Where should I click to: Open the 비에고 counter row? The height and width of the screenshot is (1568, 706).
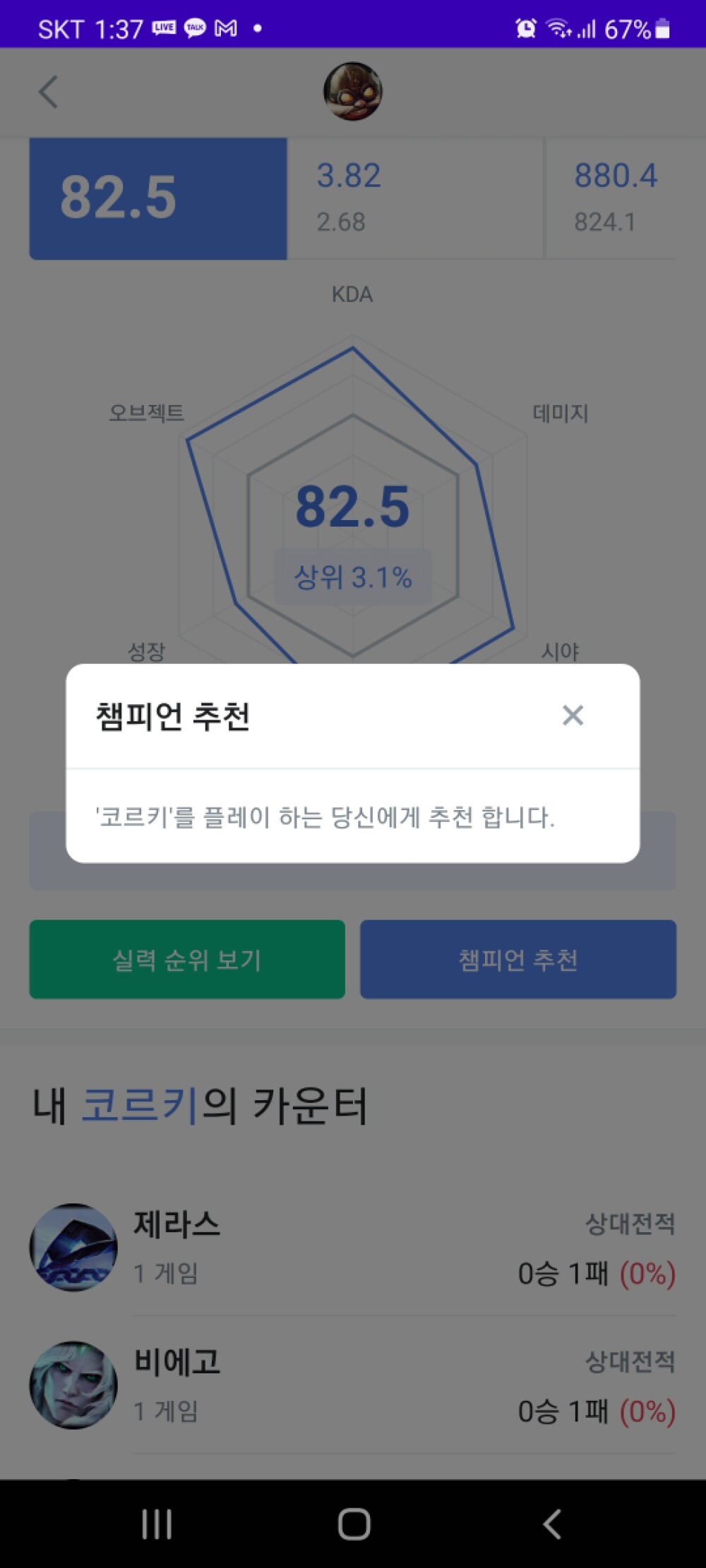click(x=353, y=1385)
